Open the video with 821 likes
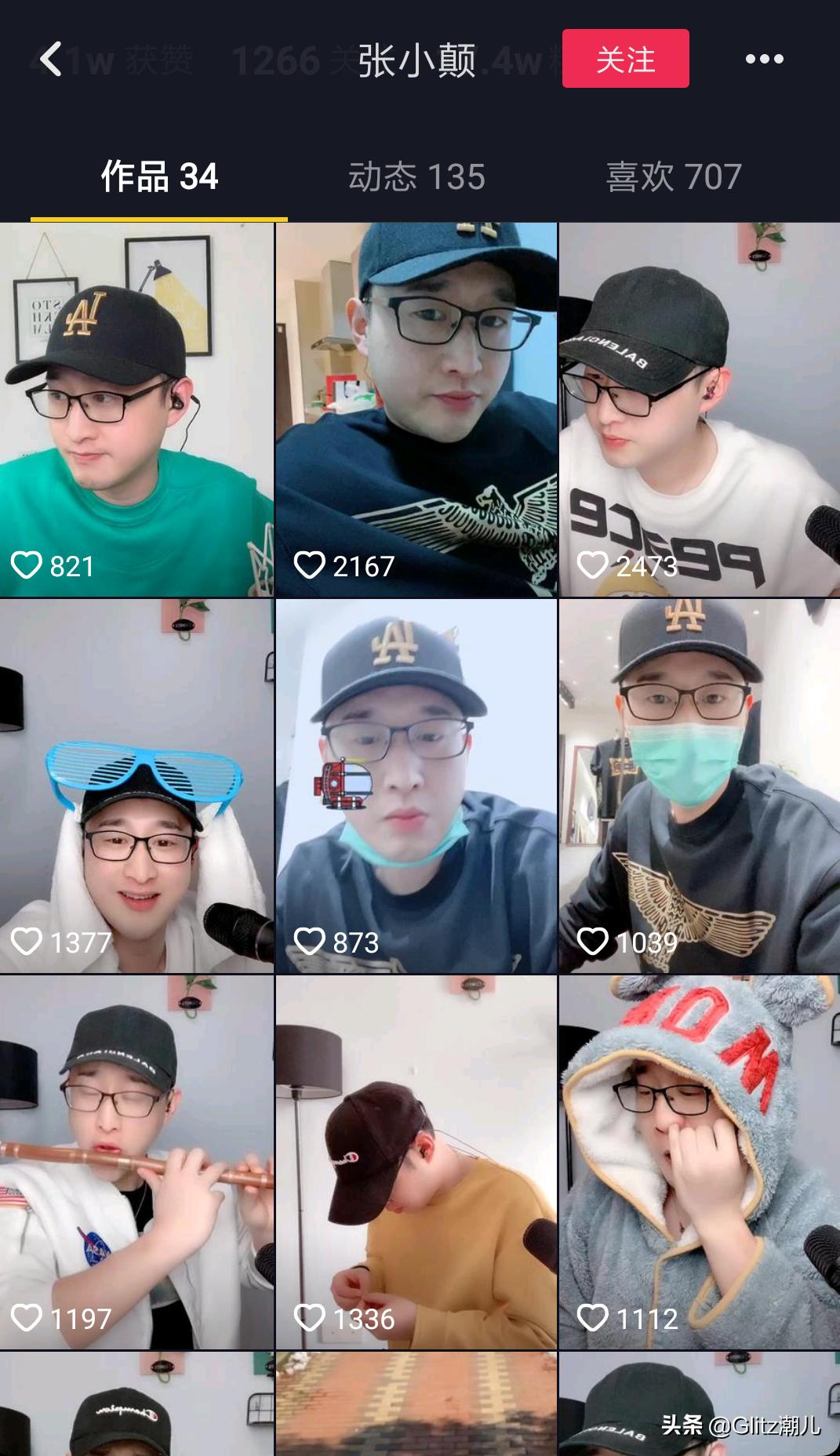840x1456 pixels. tap(136, 409)
